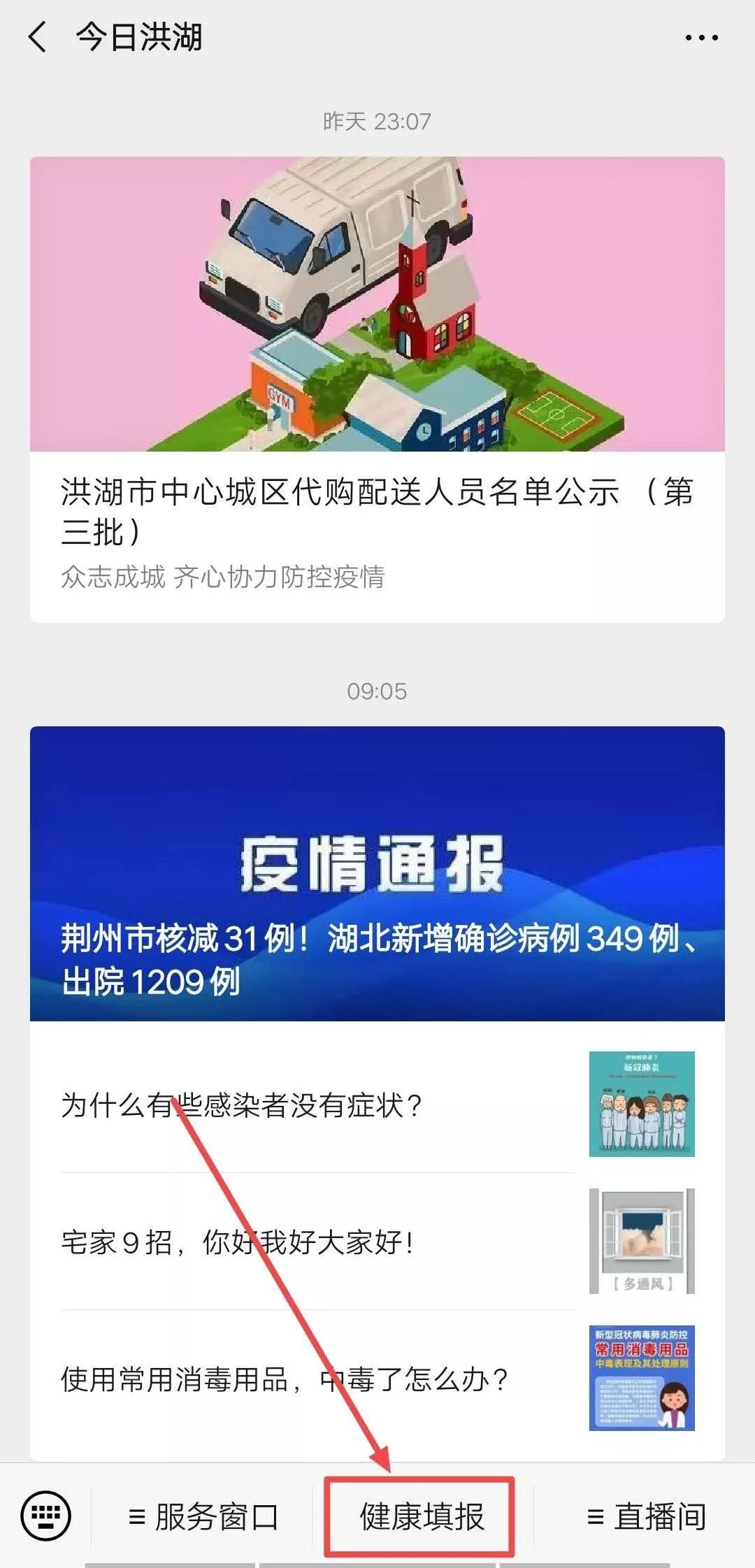Go back from 今日洪湖 chat
The width and height of the screenshot is (755, 1568).
pos(38,37)
